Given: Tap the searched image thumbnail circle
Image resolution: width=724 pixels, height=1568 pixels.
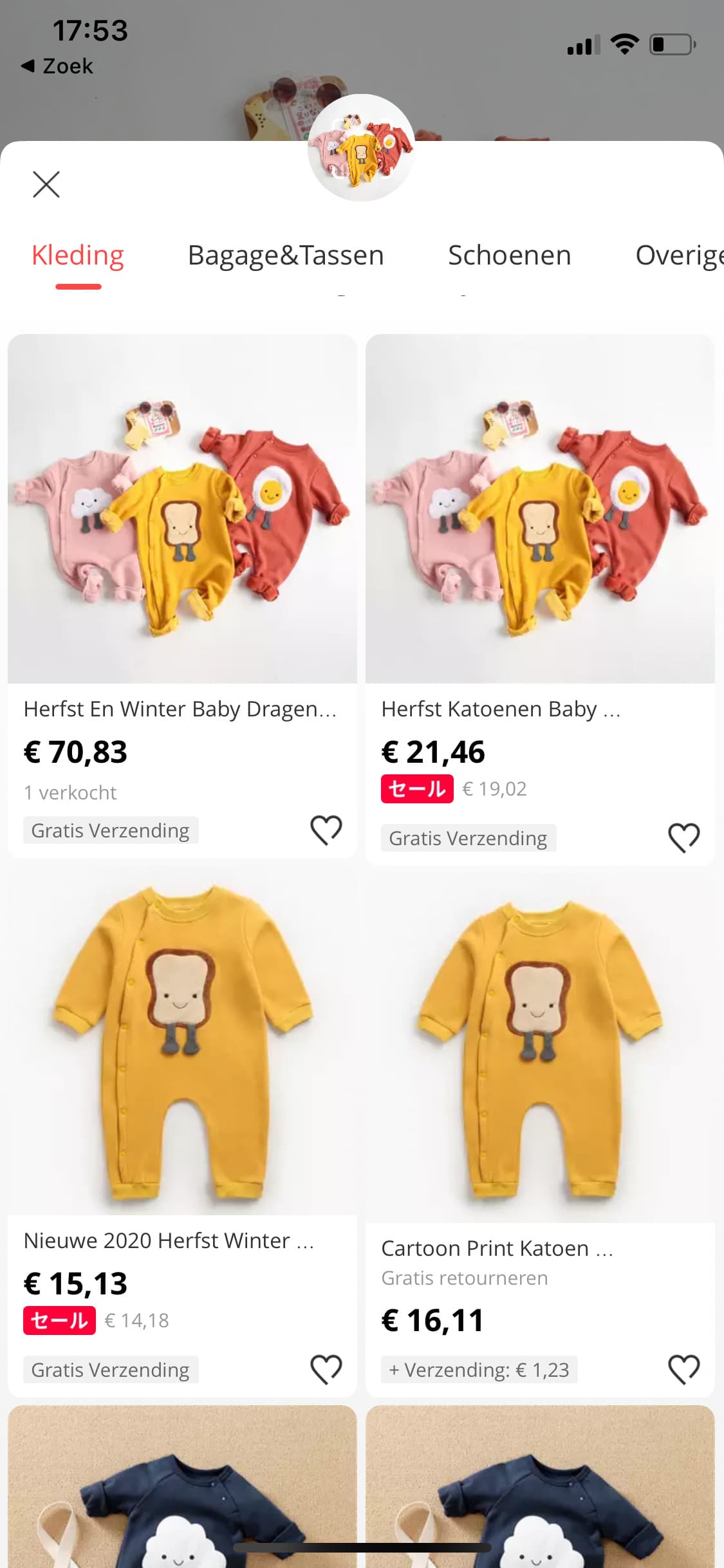Looking at the screenshot, I should tap(361, 148).
